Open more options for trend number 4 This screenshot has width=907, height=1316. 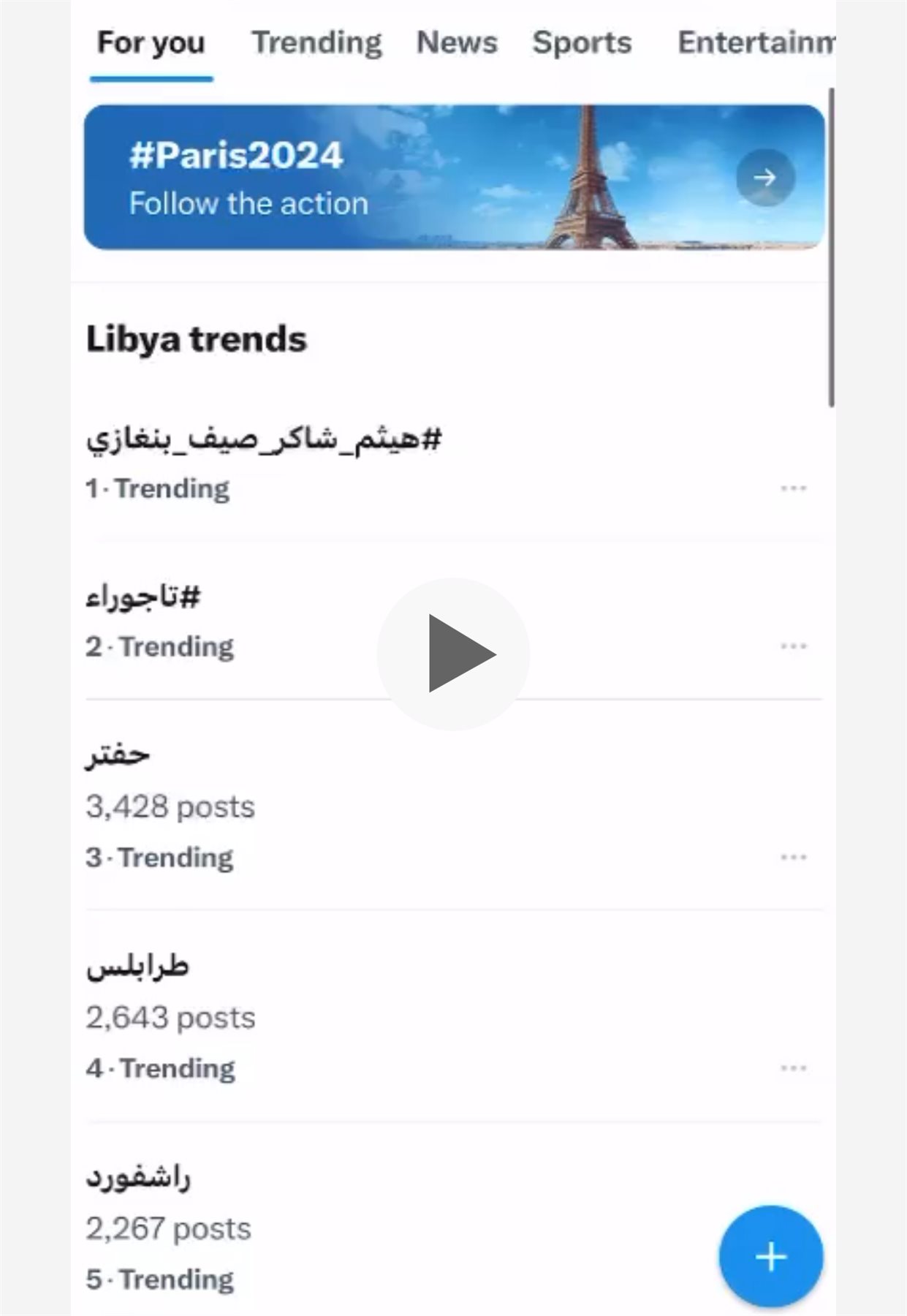793,1068
